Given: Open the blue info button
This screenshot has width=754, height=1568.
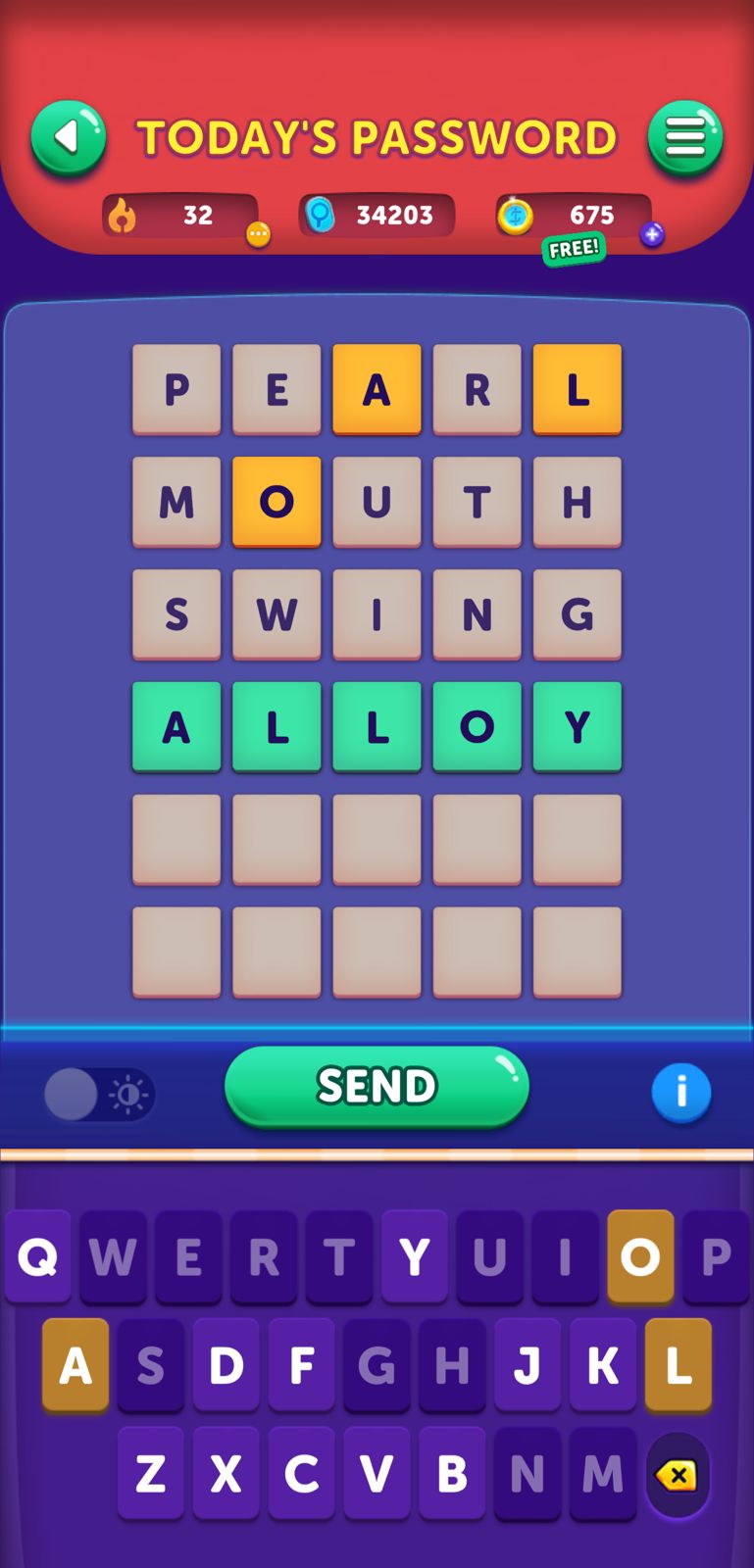Looking at the screenshot, I should tap(680, 1092).
